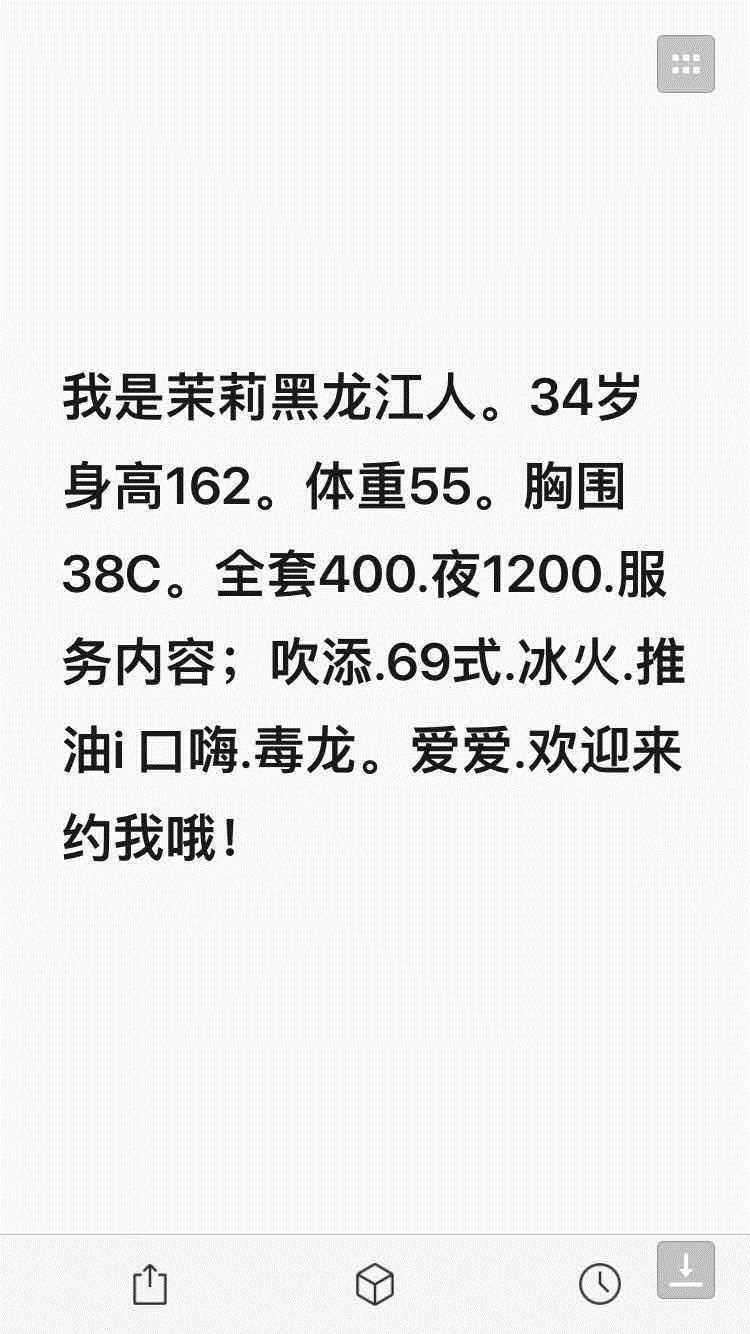Tap the download arrow button
The height and width of the screenshot is (1334, 750).
click(x=686, y=1270)
